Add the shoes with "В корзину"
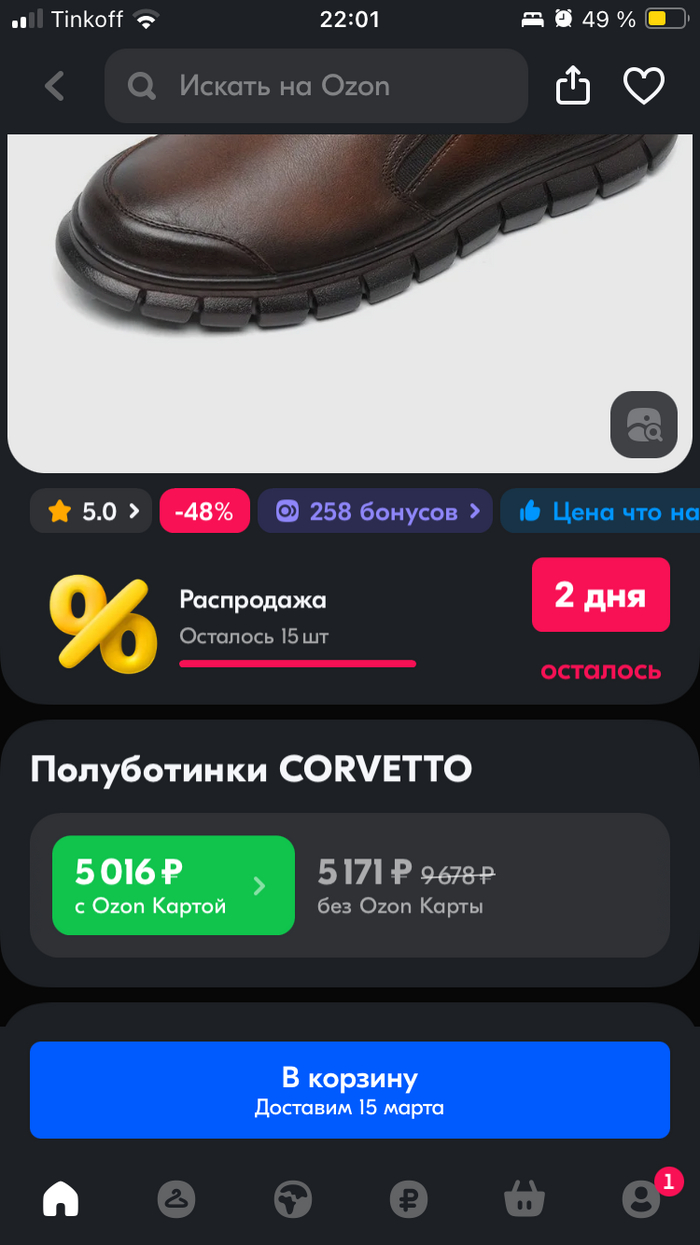The width and height of the screenshot is (700, 1245). [x=349, y=1090]
